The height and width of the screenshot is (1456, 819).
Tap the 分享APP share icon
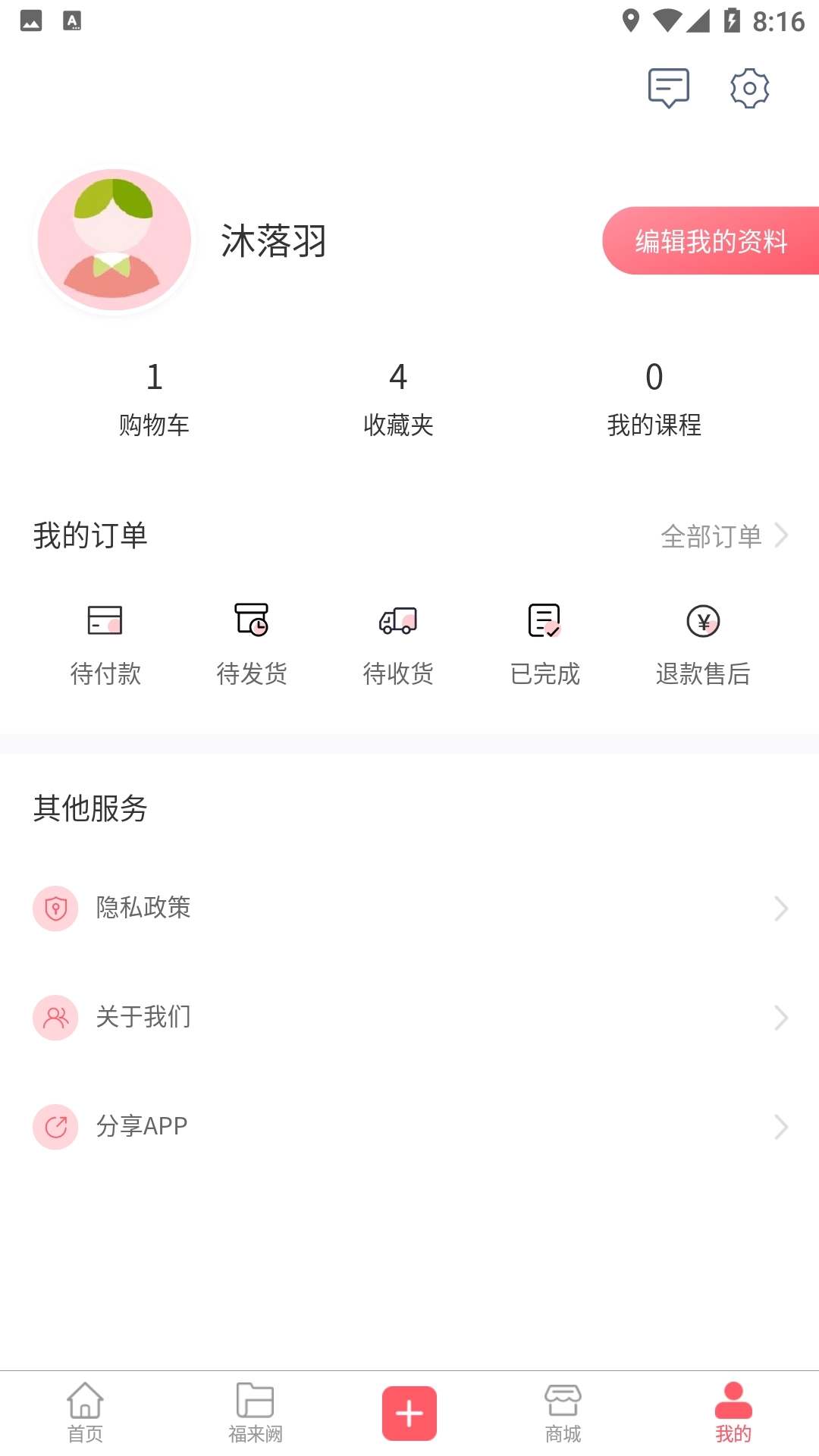[x=55, y=1127]
